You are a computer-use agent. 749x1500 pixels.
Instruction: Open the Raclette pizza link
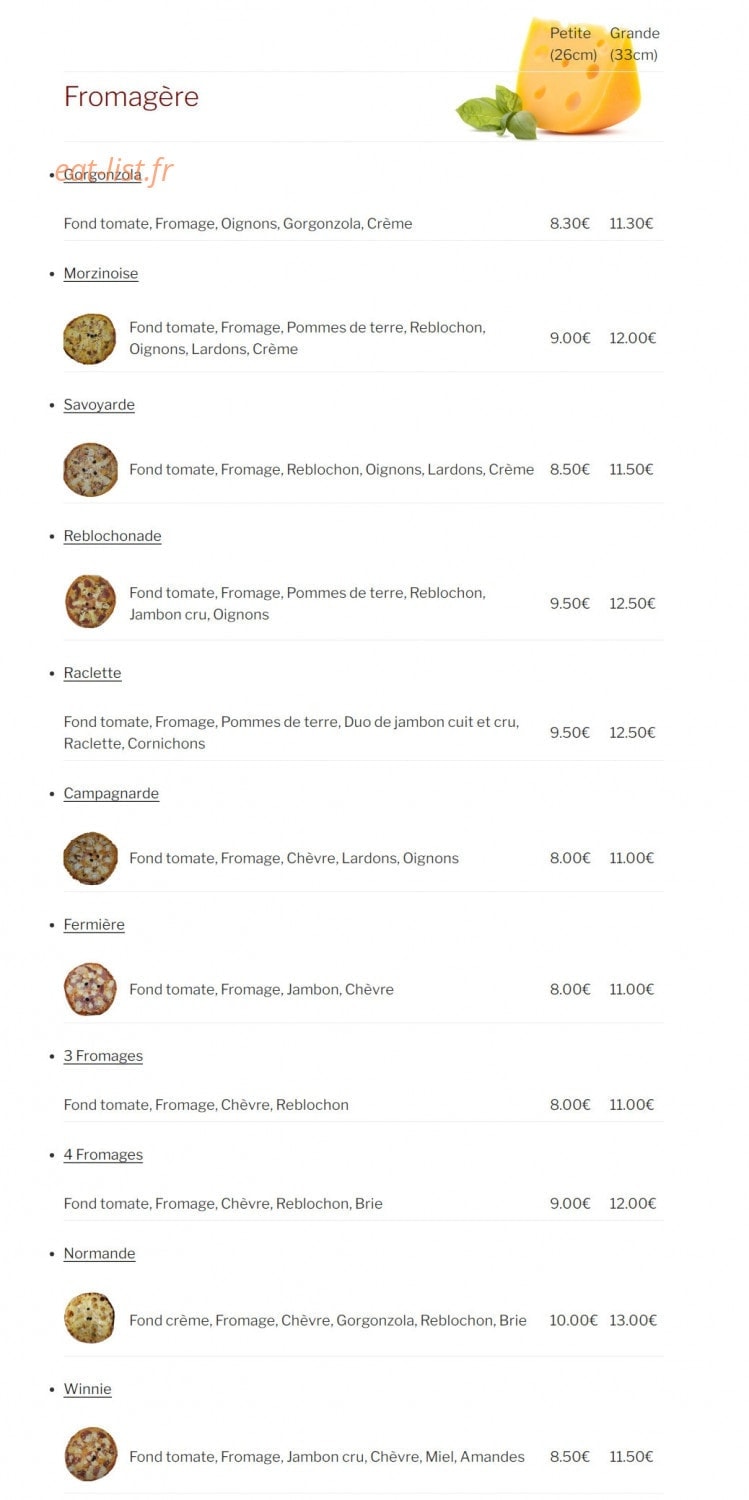click(92, 673)
